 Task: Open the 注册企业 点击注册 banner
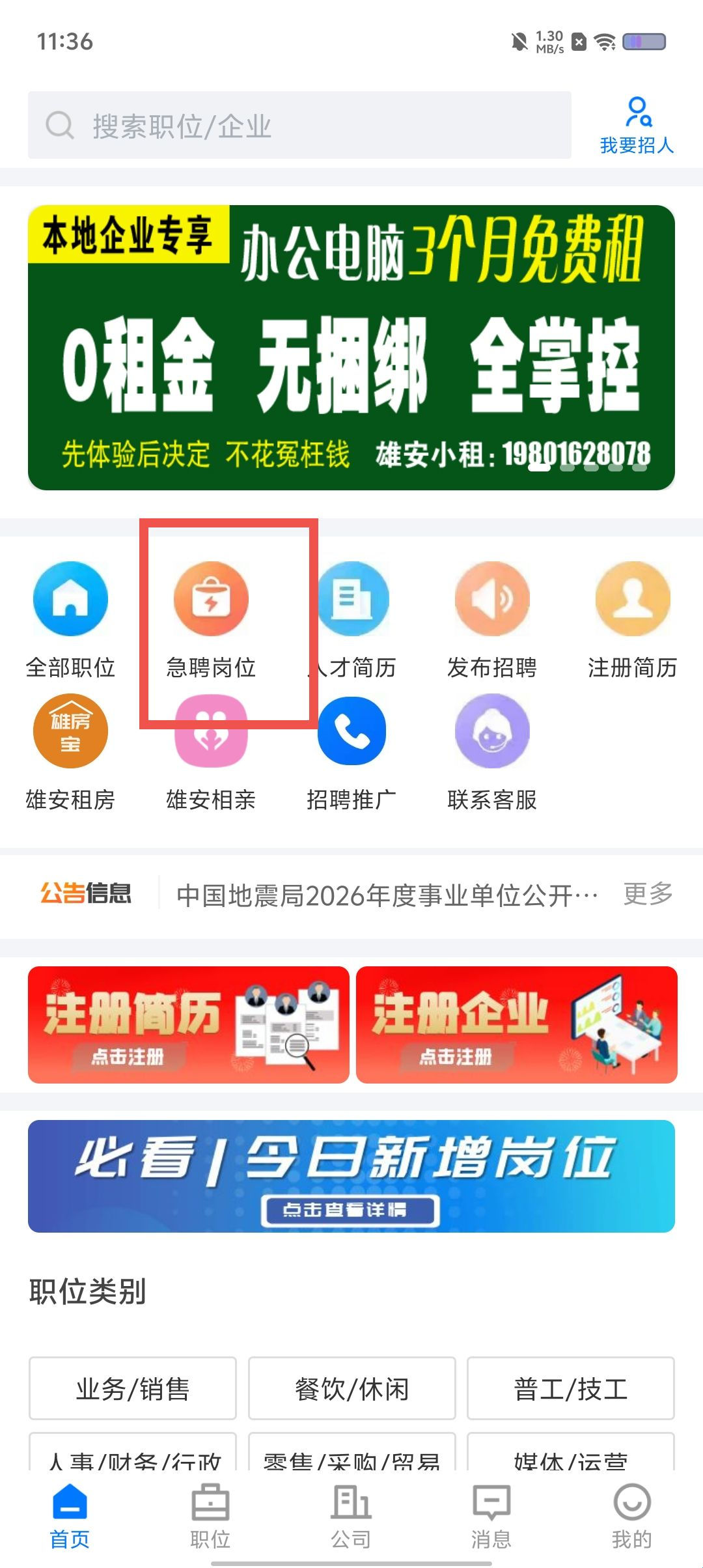click(x=517, y=1025)
